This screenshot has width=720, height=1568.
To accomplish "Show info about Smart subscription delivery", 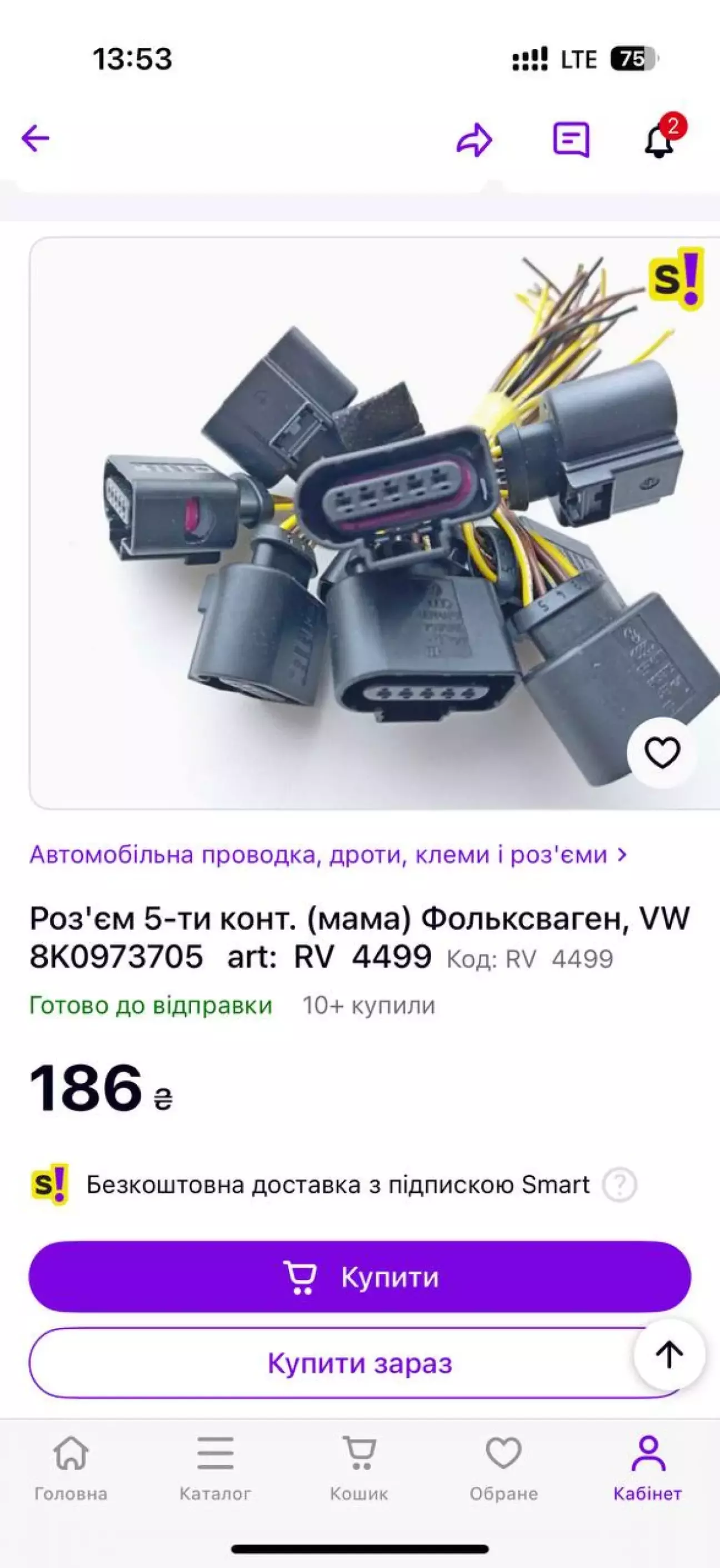I will pyautogui.click(x=619, y=1184).
